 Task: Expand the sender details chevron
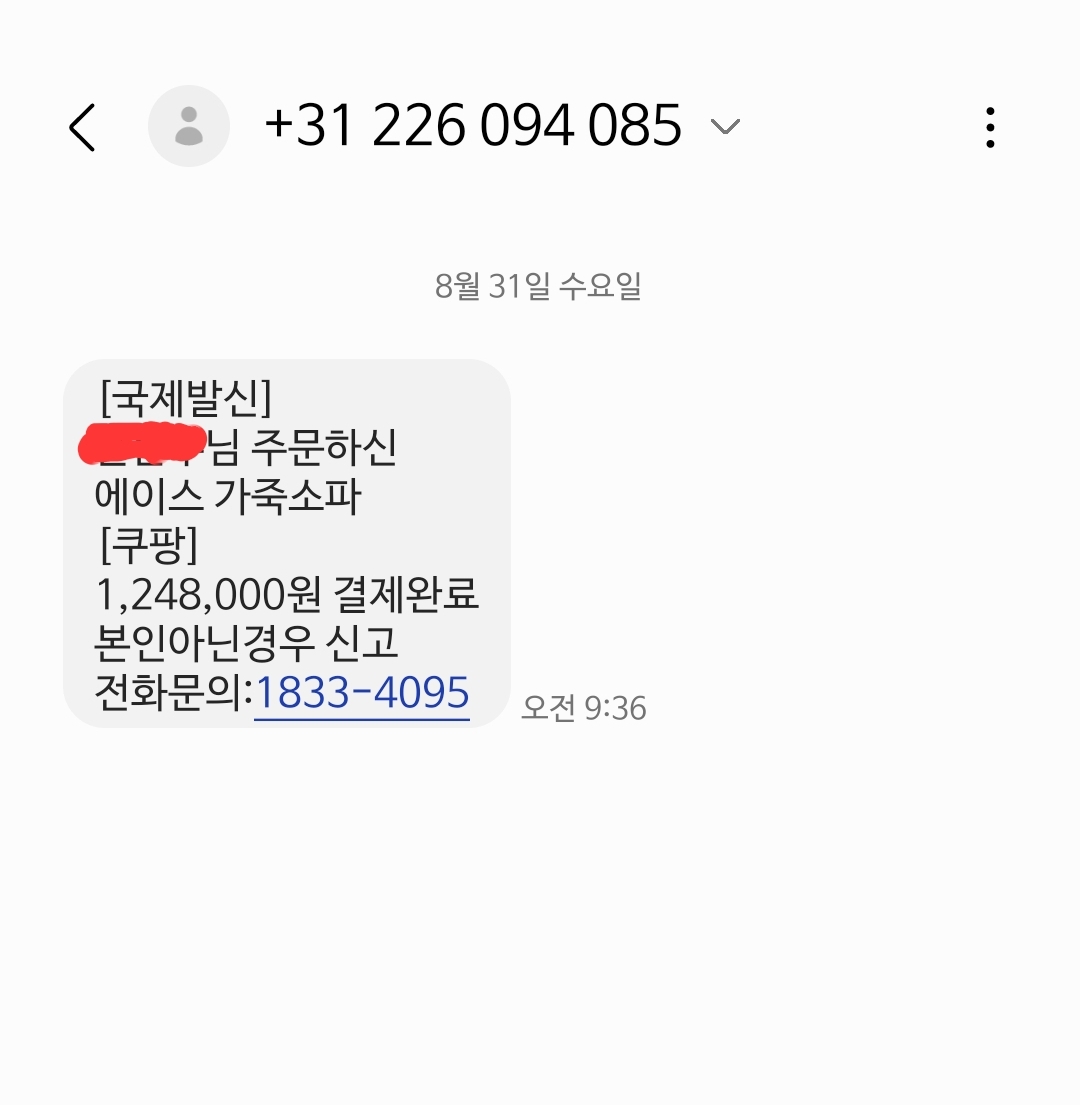724,127
